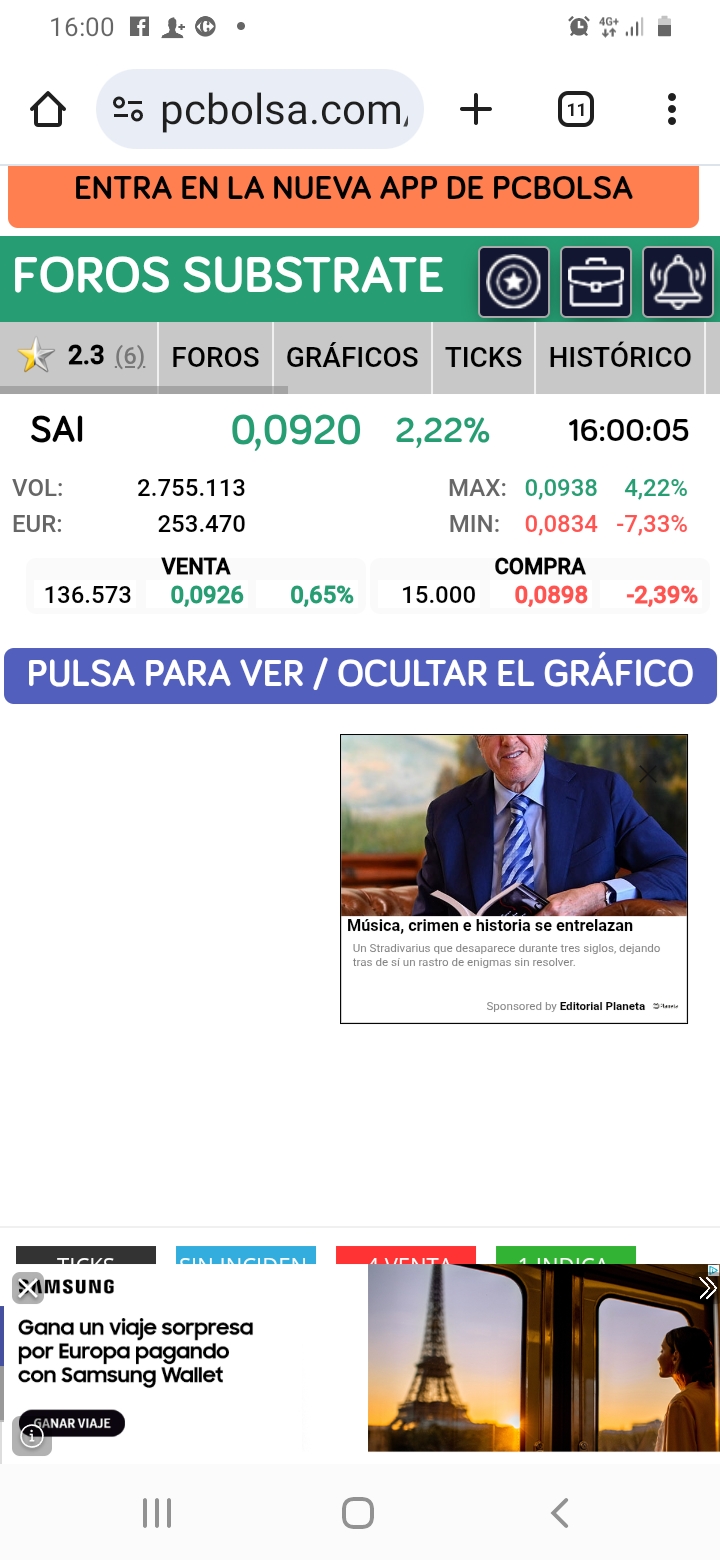View ratings via the (6) link
Screen dimensions: 720x1560
pyautogui.click(x=129, y=356)
